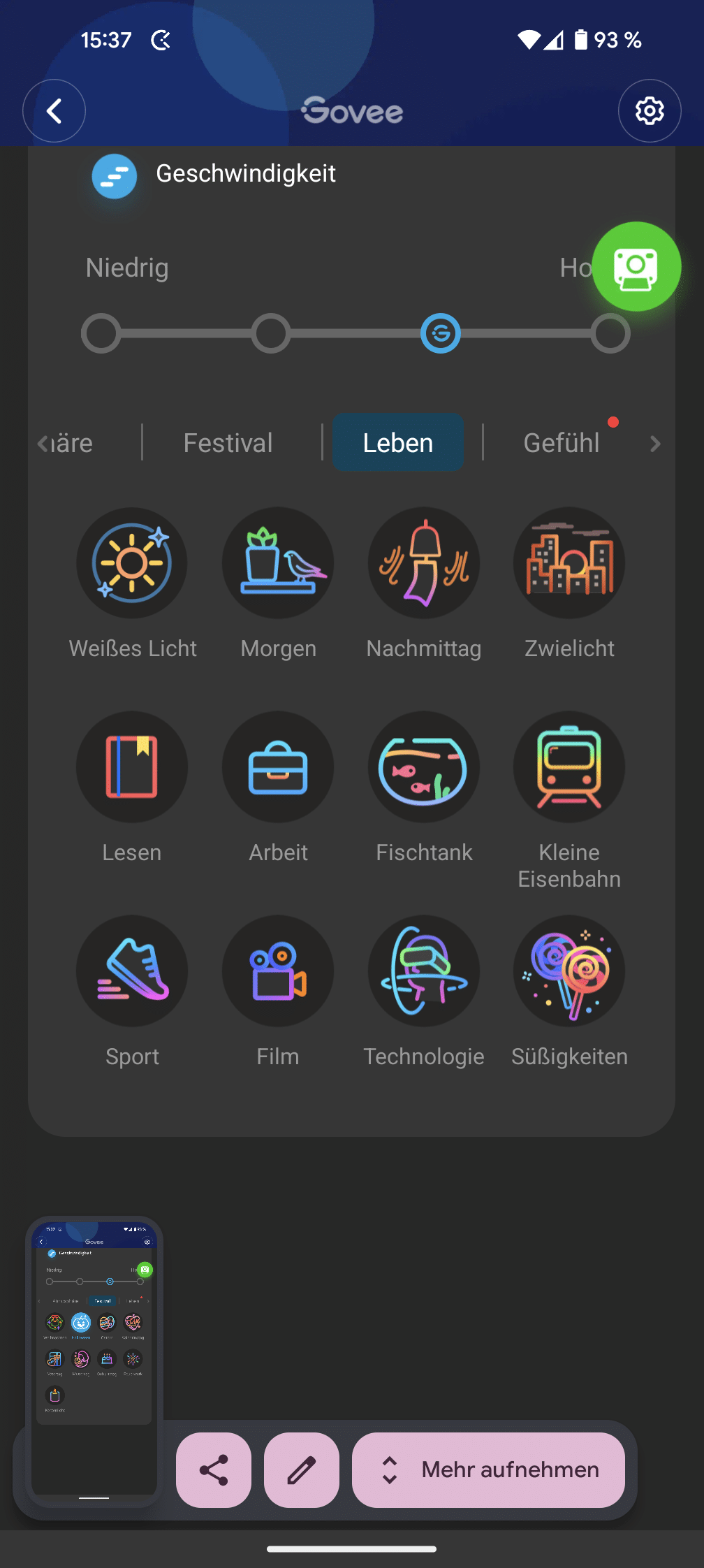
Task: Open the settings gear icon
Action: [x=649, y=111]
